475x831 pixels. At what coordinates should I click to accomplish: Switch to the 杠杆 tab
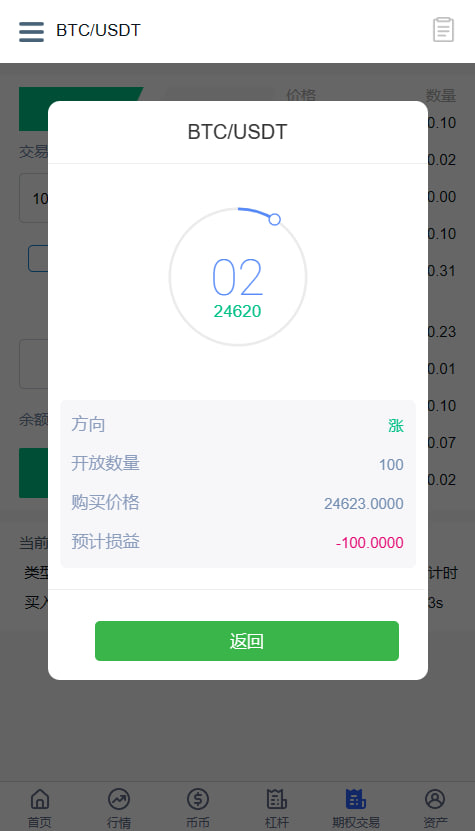[x=277, y=807]
